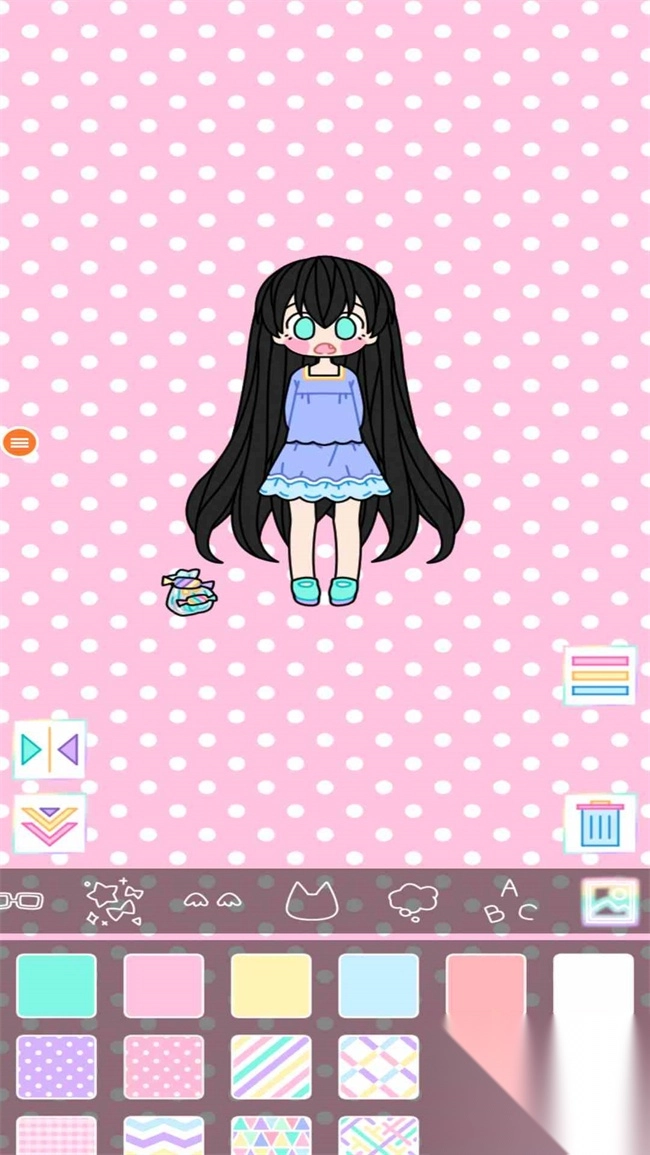The width and height of the screenshot is (650, 1155).
Task: Select the pink polka dot pattern
Action: click(x=164, y=1067)
